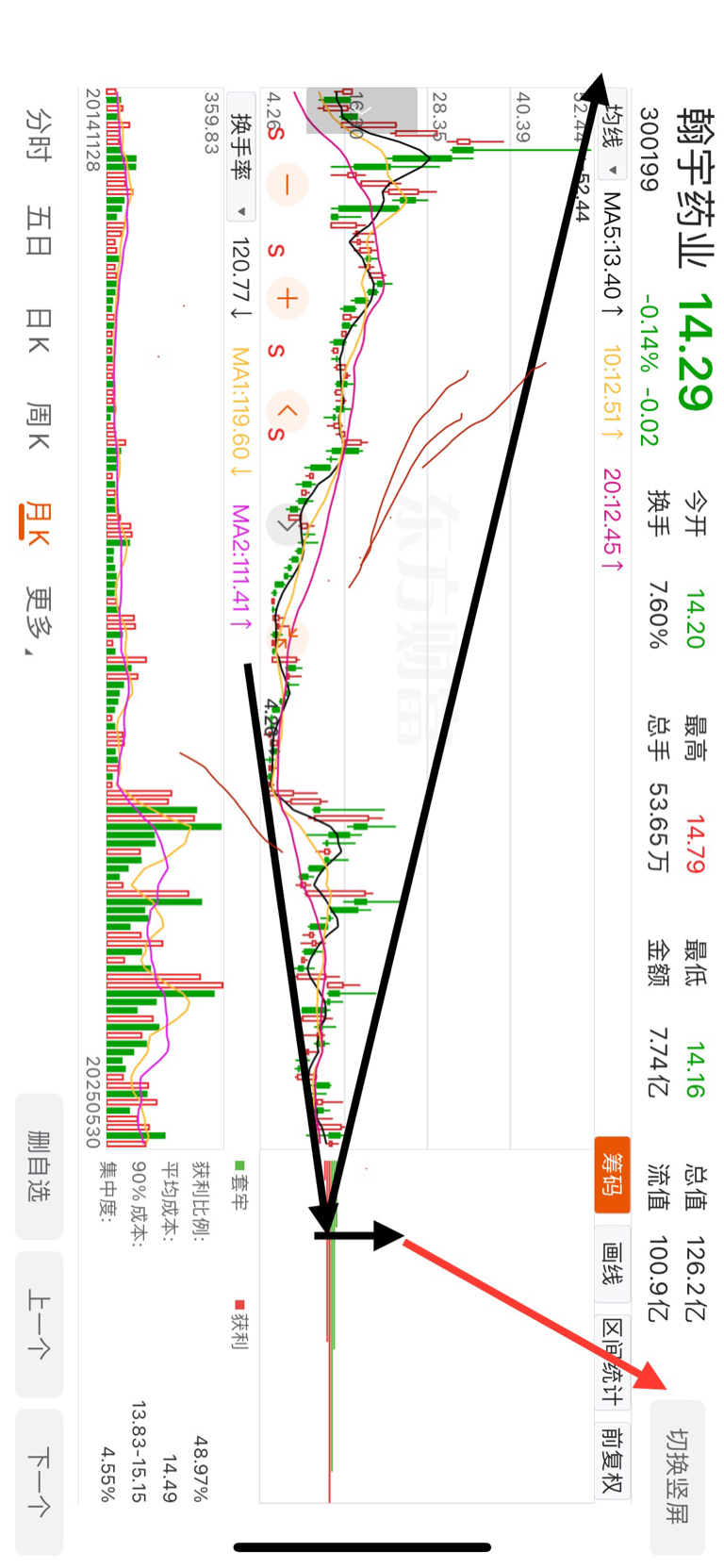Image resolution: width=724 pixels, height=1568 pixels.
Task: Change the 前复权 price adjustment setting
Action: [613, 1460]
